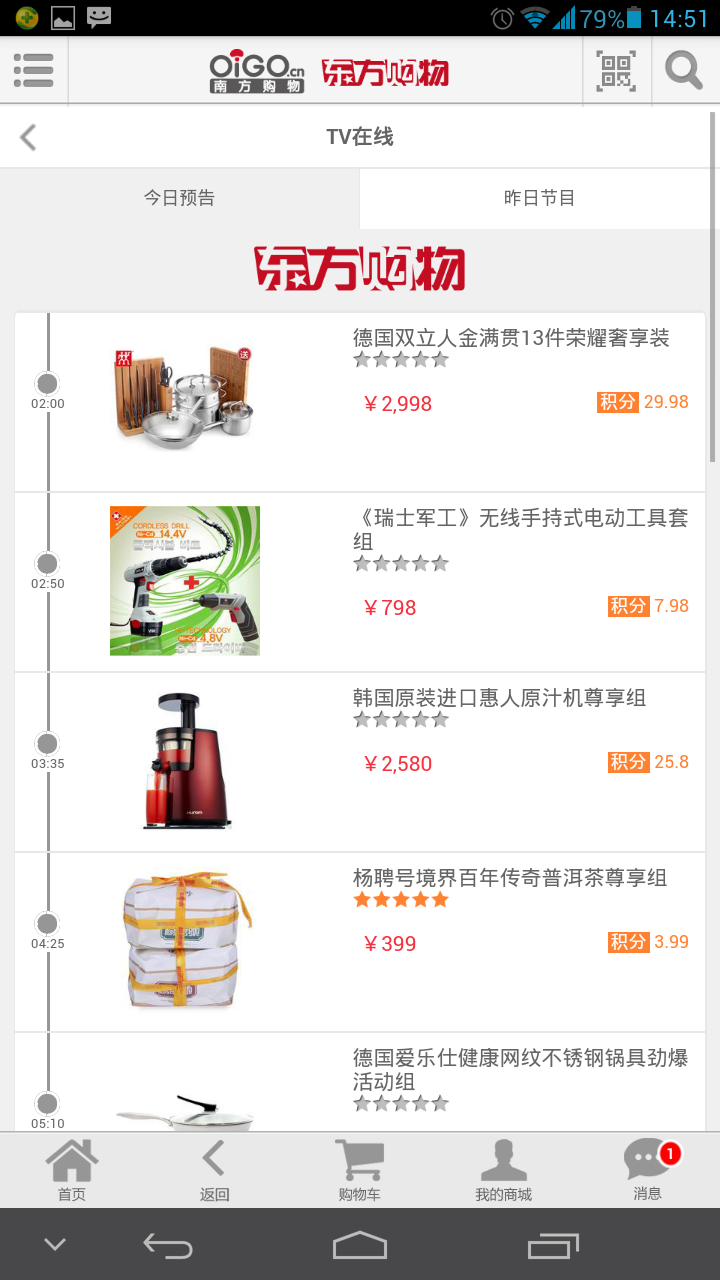Open the search magnifier
720x1280 pixels.
684,70
